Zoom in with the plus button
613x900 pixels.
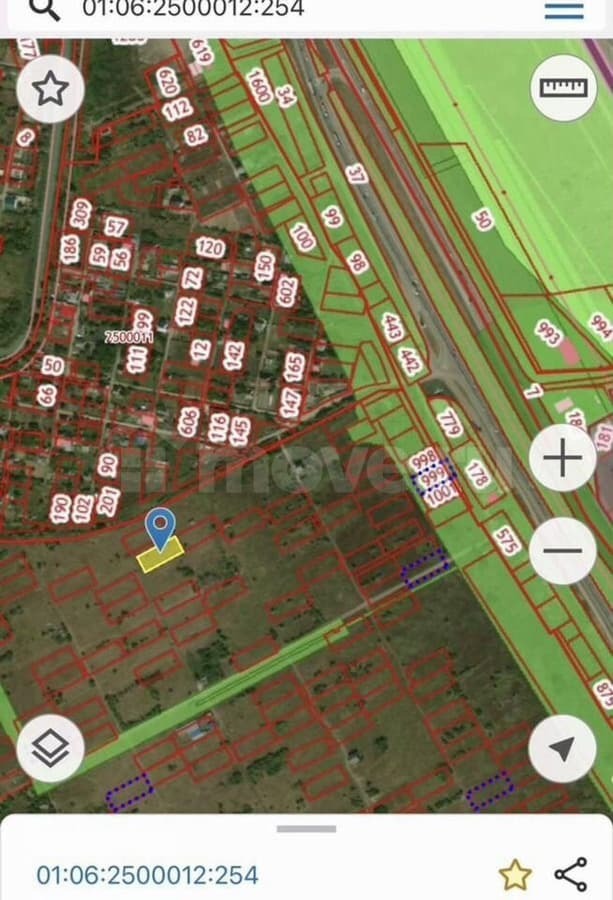563,459
